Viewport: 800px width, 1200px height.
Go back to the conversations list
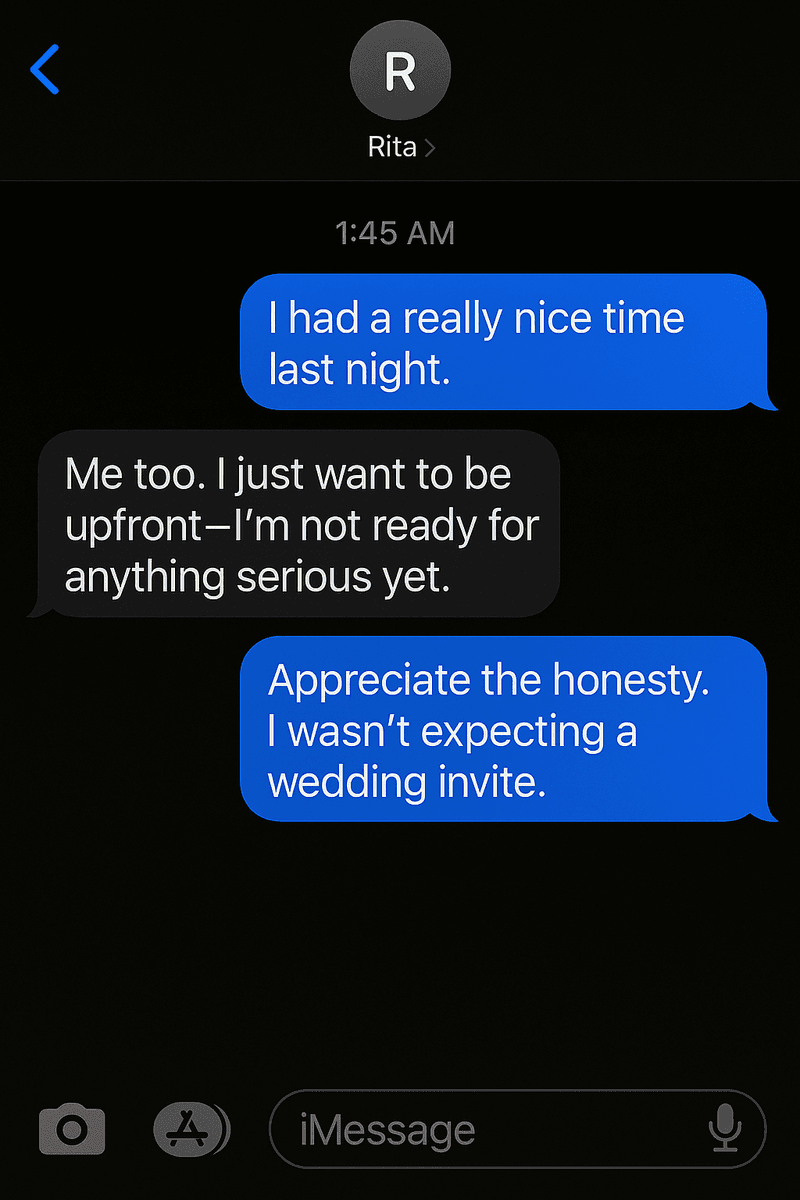(x=45, y=70)
